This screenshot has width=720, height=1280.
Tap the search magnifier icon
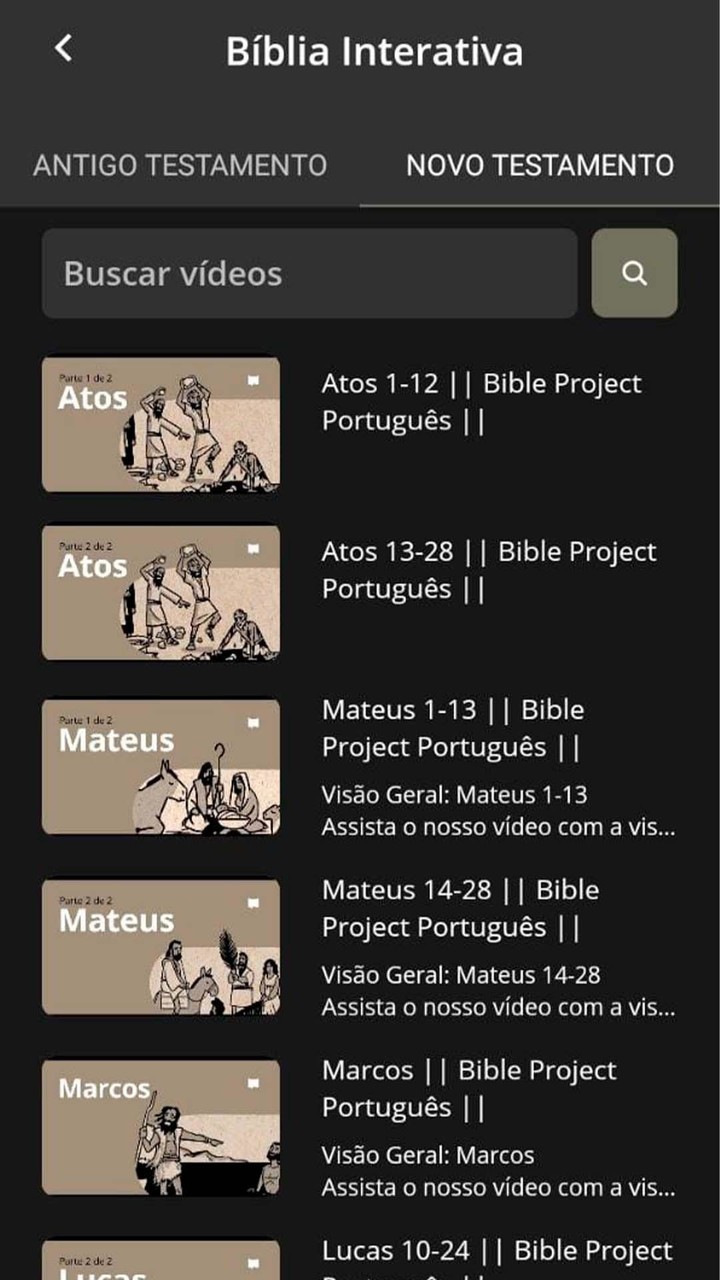[x=634, y=272]
